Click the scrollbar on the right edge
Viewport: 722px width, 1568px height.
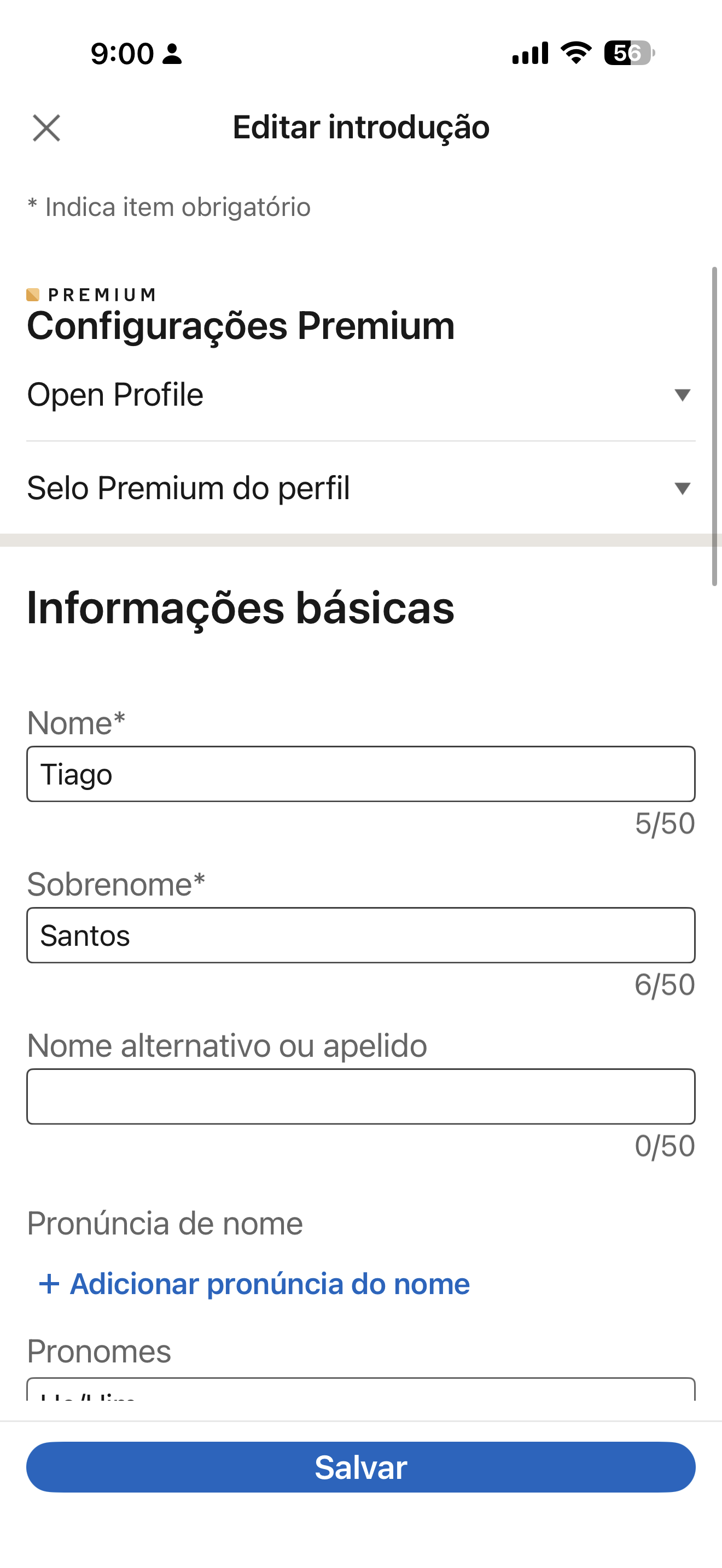point(714,426)
